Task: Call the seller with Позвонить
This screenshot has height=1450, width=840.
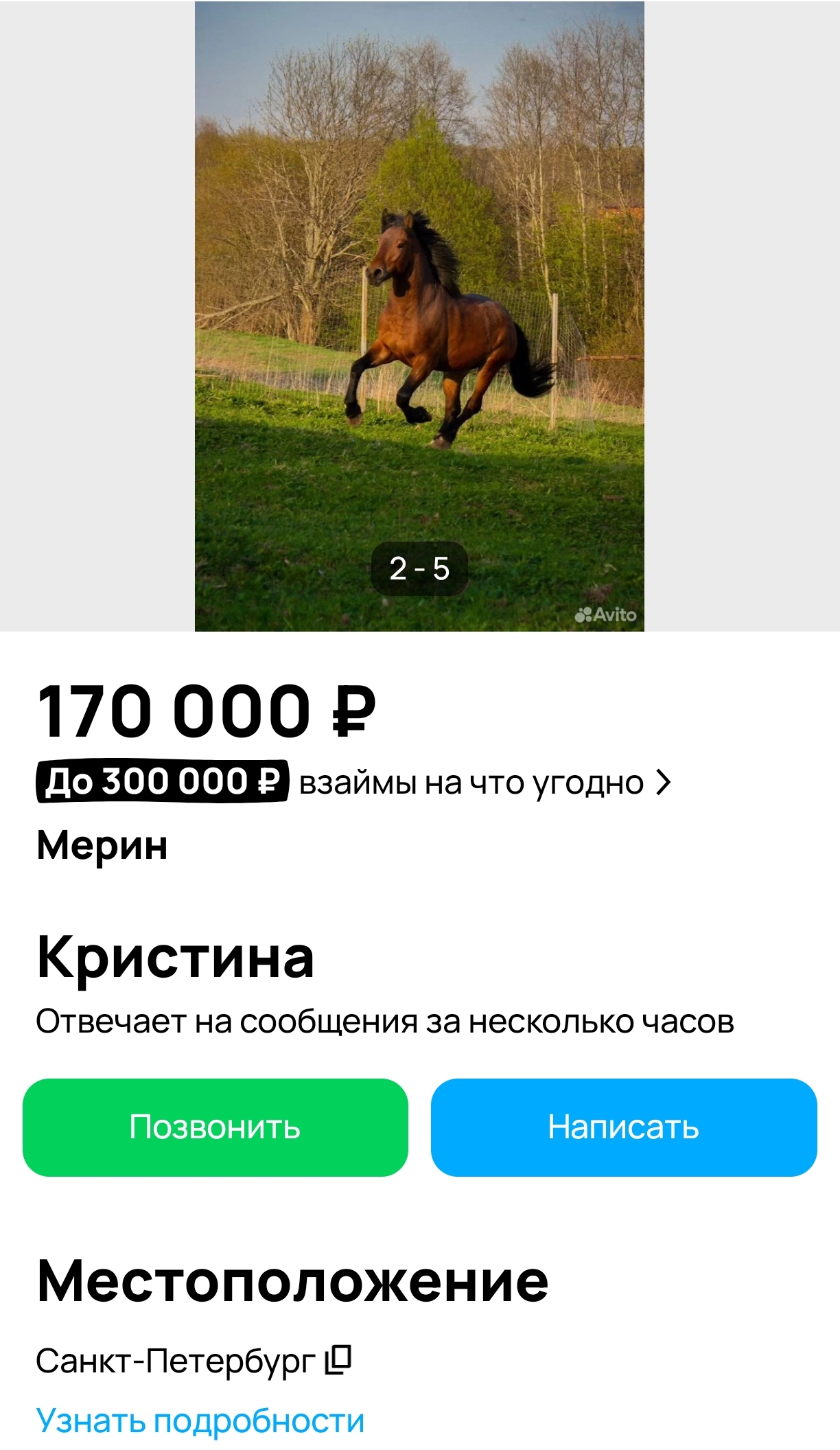Action: [215, 1127]
